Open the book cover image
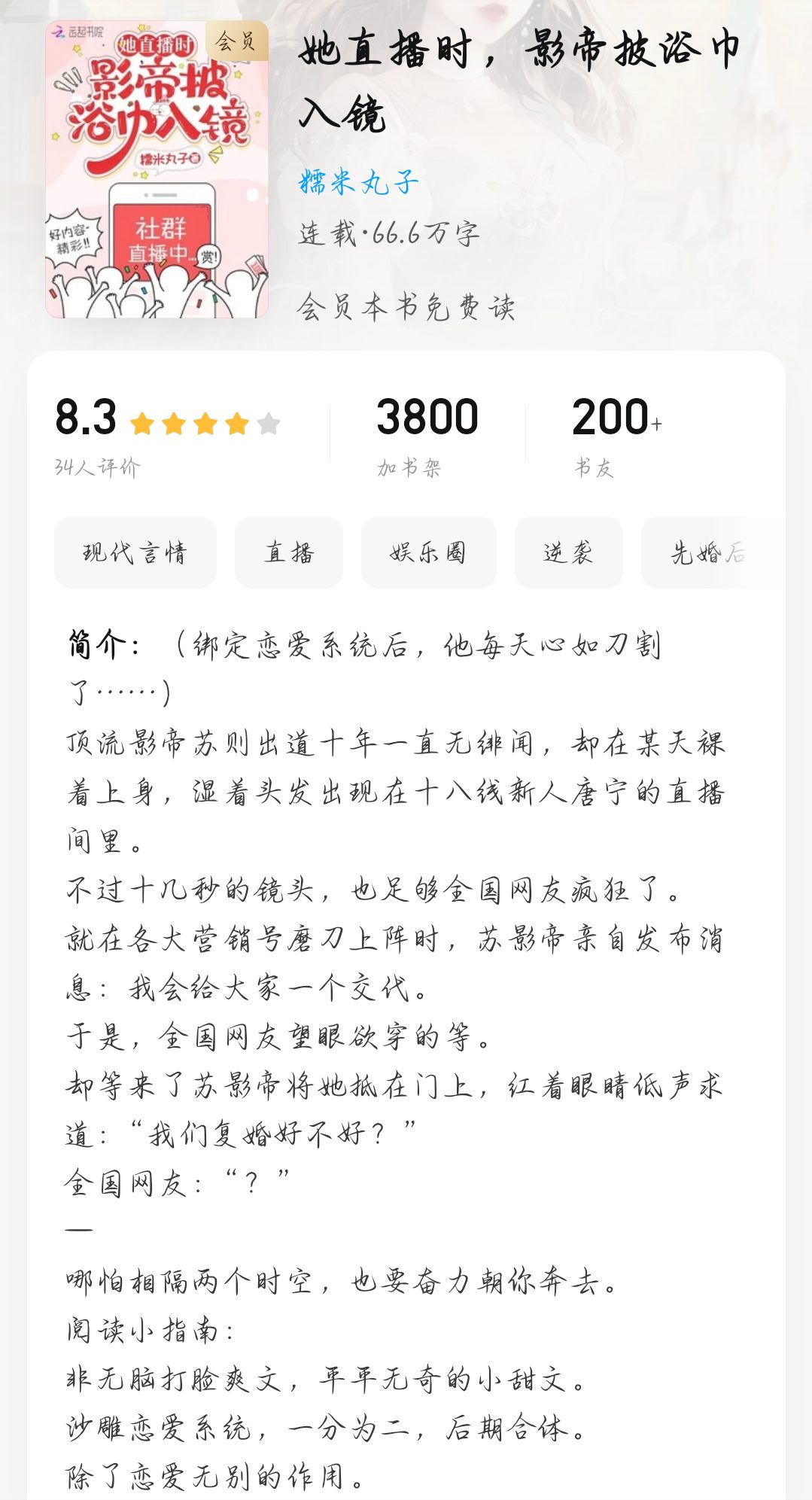This screenshot has width=812, height=1500. point(157,169)
